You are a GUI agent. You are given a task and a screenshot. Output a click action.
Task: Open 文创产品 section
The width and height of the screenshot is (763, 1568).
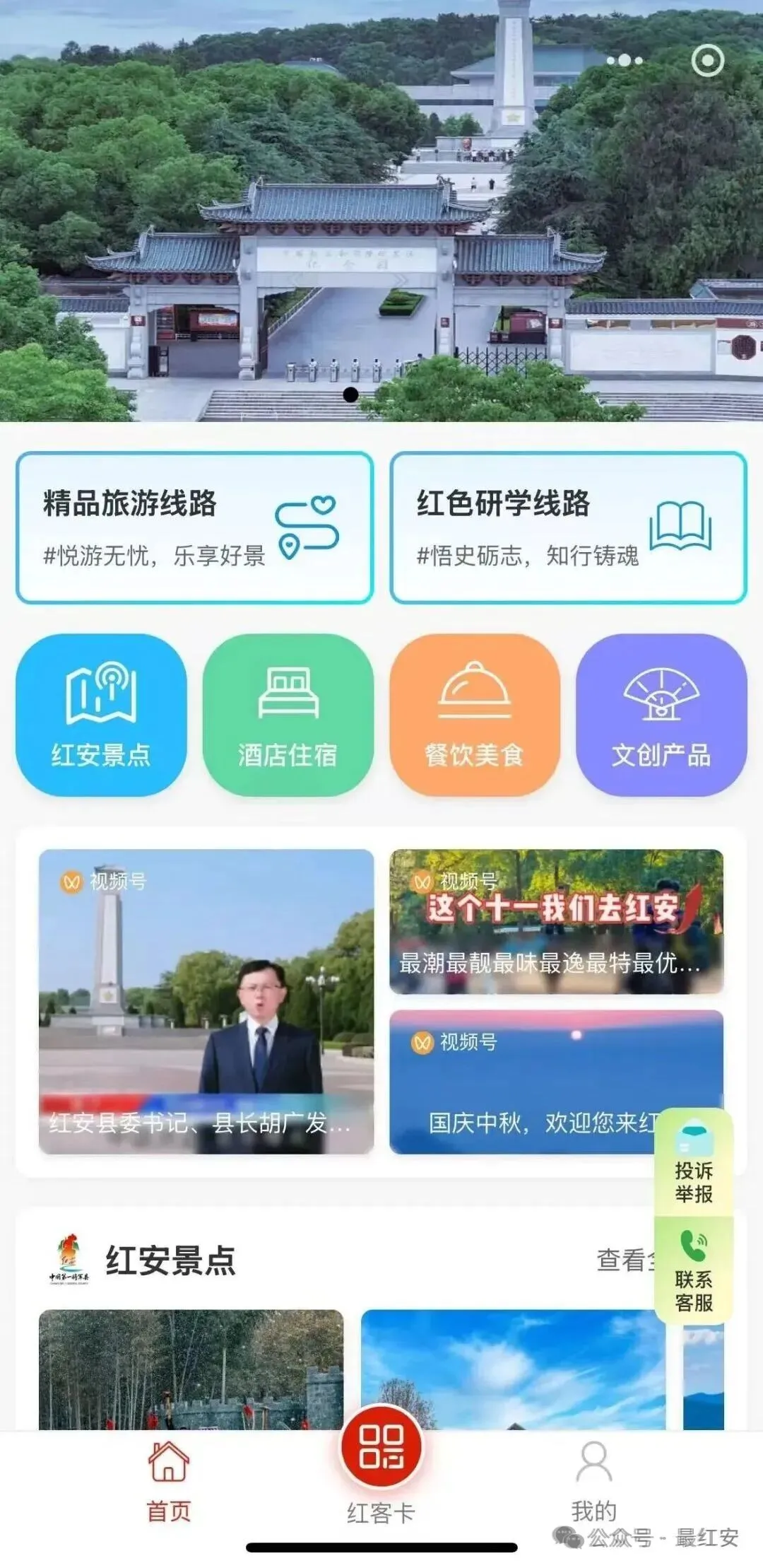click(x=661, y=714)
